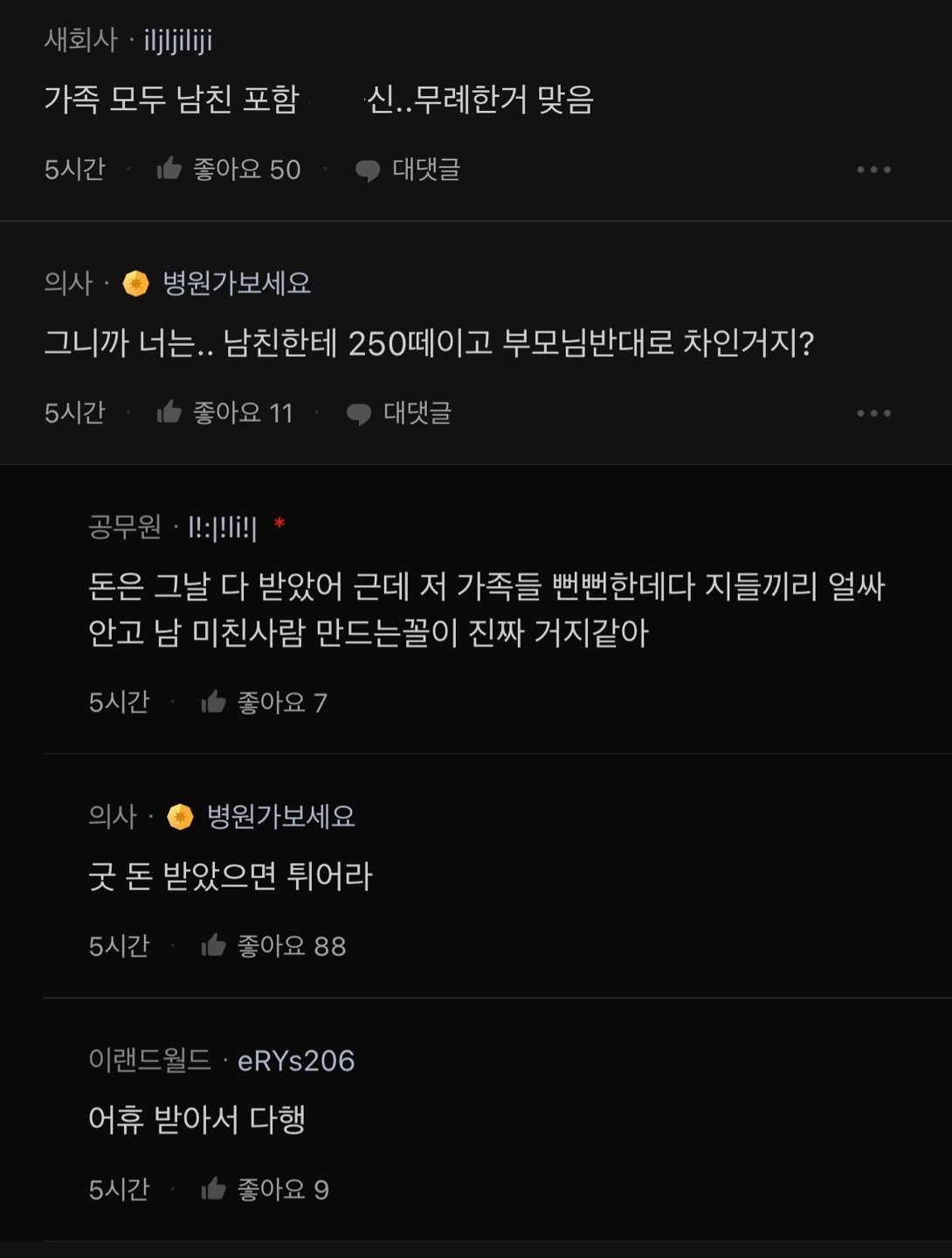Reply to the '무례한거 맞음' comment
Screen dimensions: 952x1258
coord(408,169)
